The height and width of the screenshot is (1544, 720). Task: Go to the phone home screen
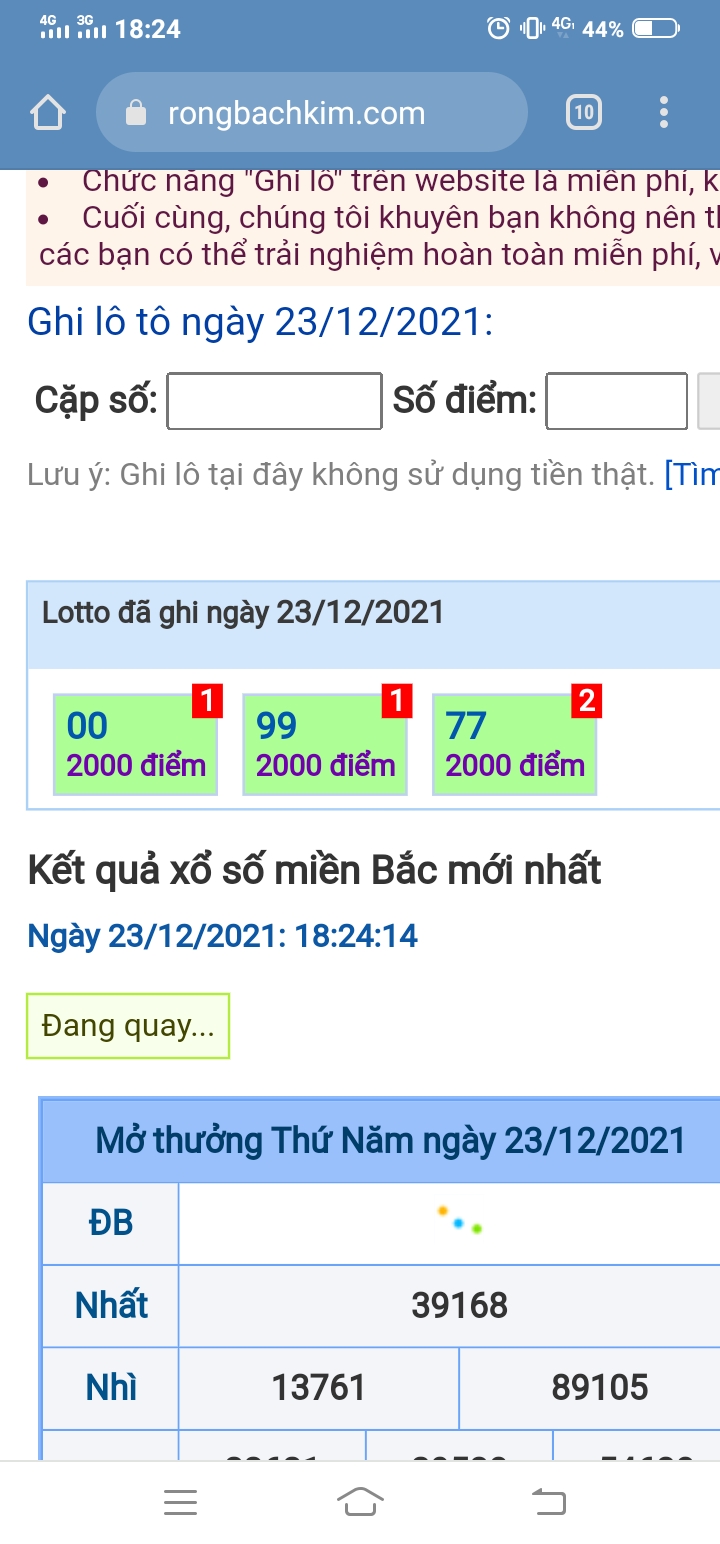[360, 1501]
